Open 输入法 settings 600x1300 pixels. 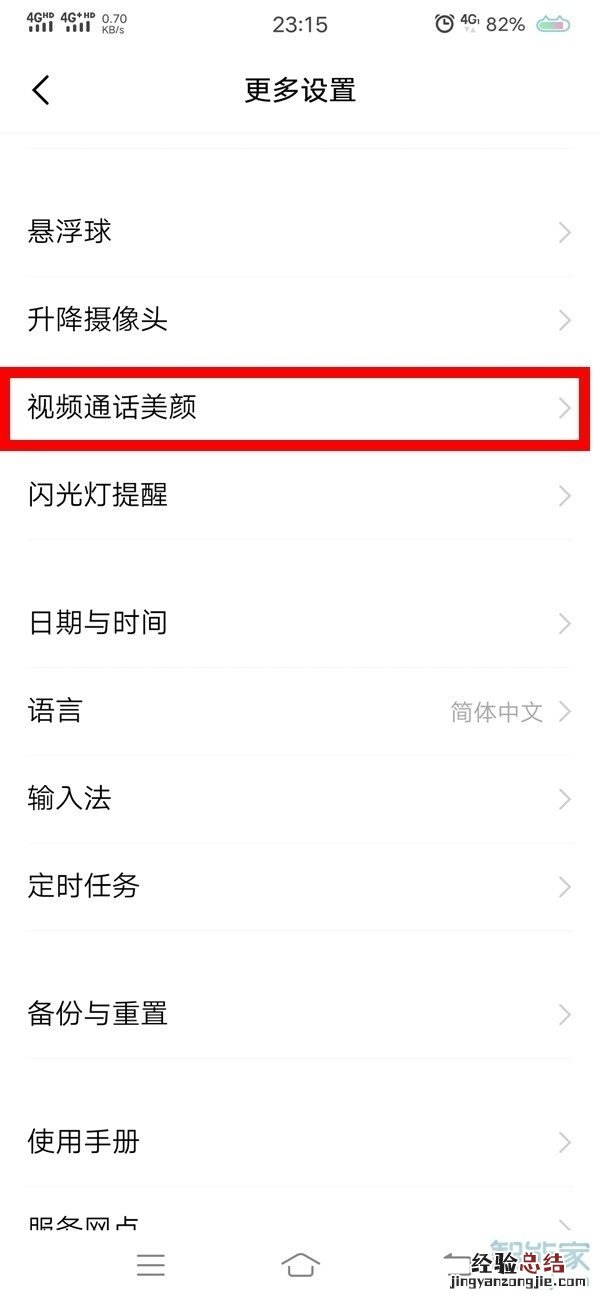tap(300, 798)
